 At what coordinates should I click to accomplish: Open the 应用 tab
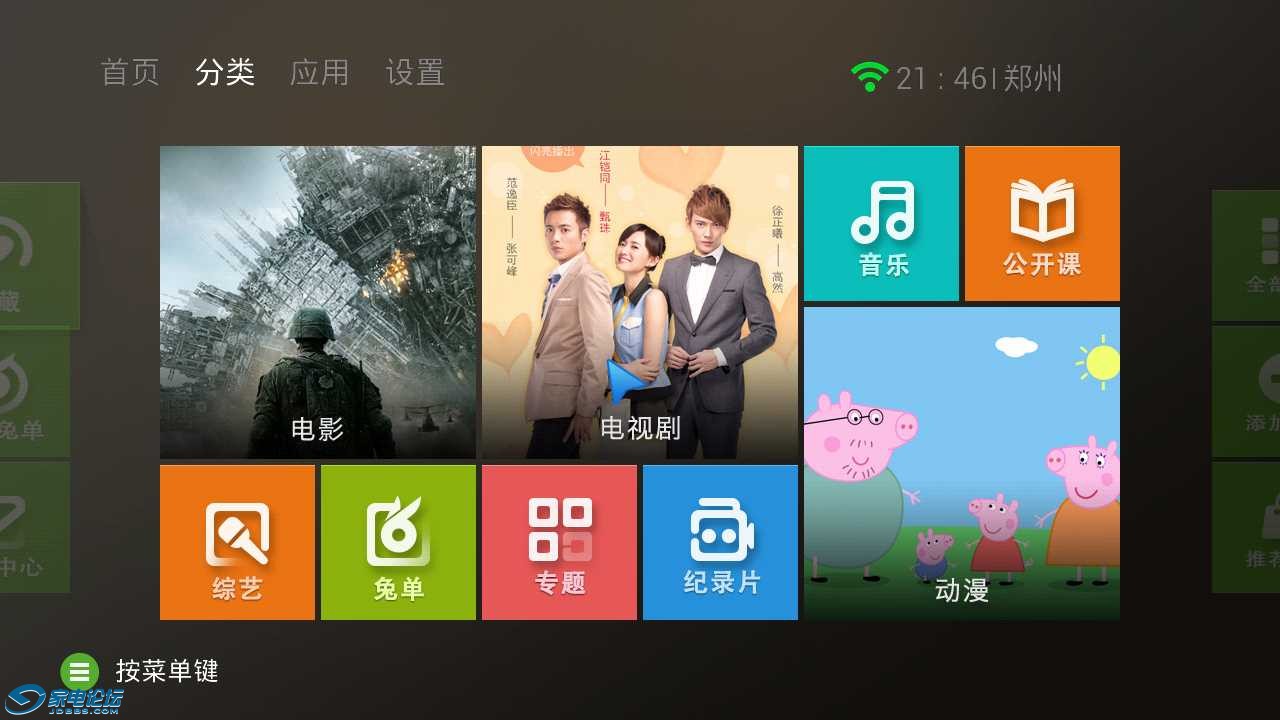(319, 73)
